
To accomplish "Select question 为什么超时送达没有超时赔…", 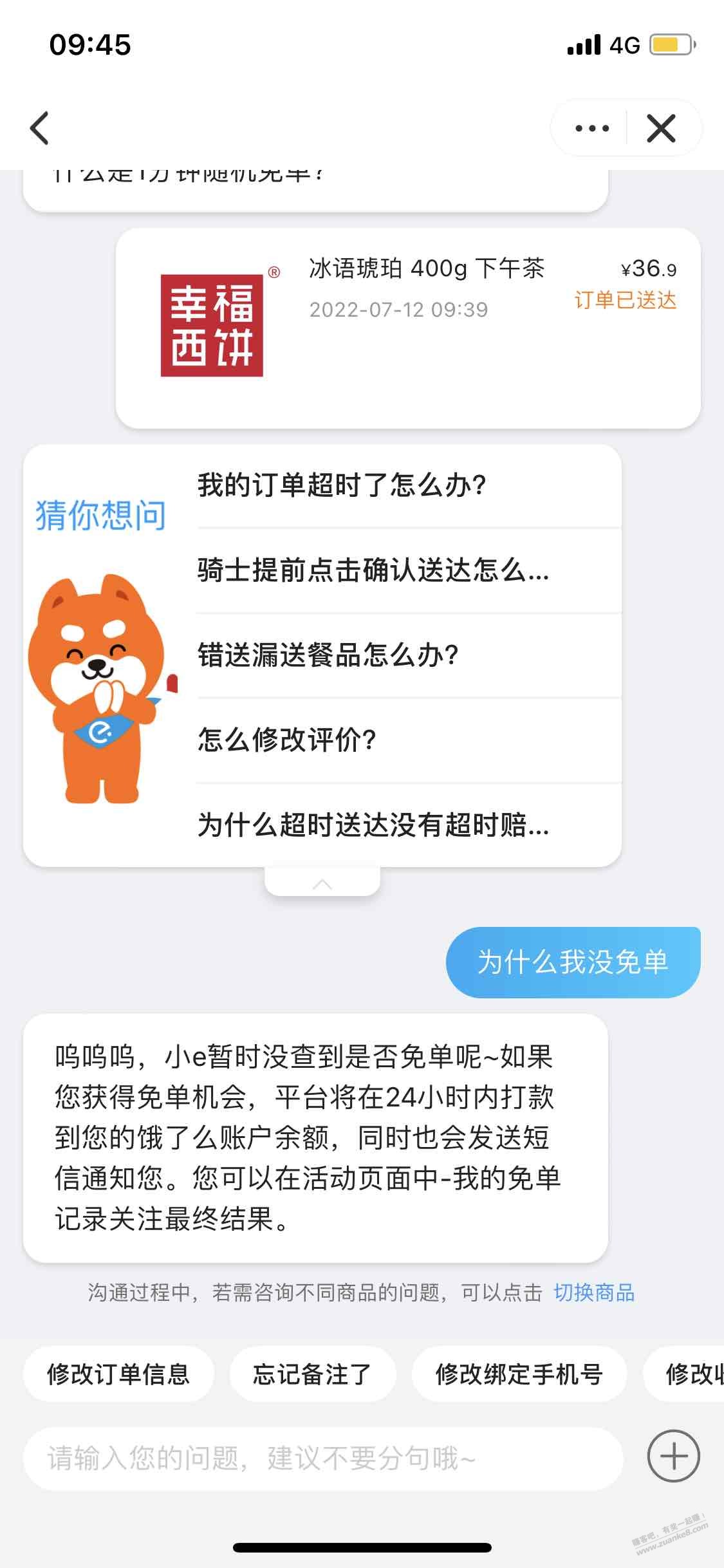I will point(409,825).
